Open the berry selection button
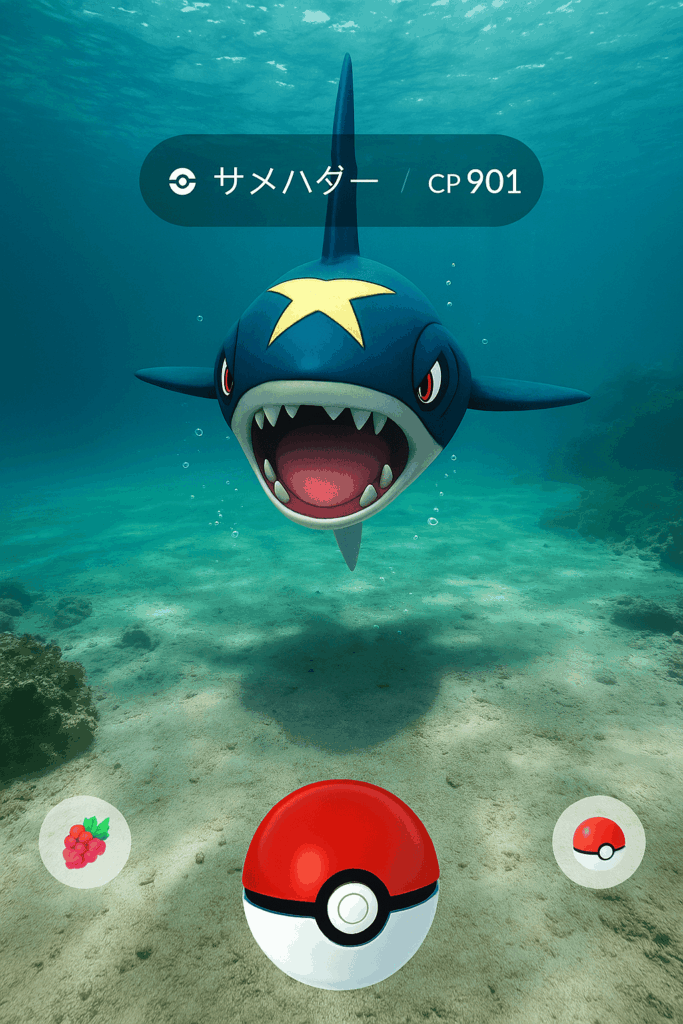This screenshot has width=683, height=1024. pos(85,842)
